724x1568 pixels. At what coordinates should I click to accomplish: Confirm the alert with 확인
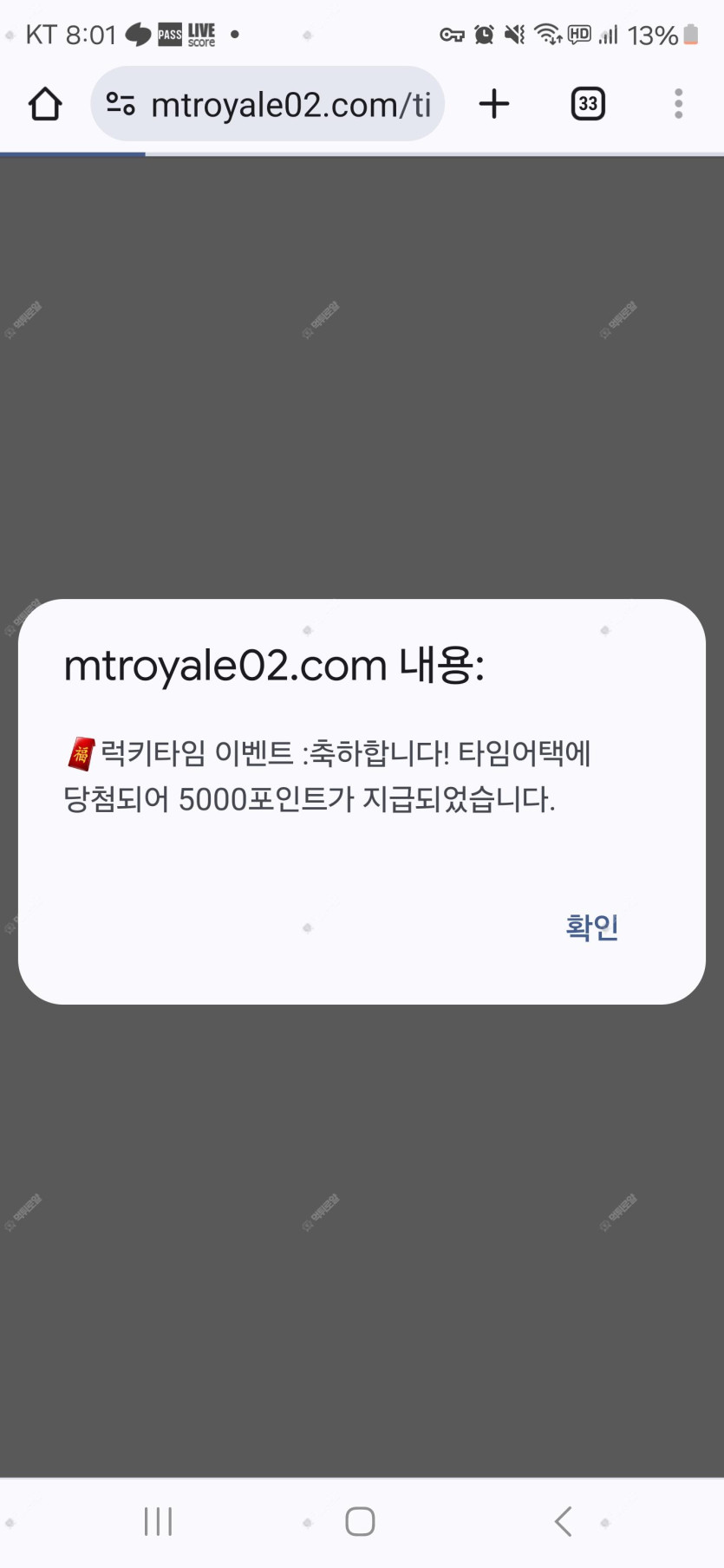(592, 927)
